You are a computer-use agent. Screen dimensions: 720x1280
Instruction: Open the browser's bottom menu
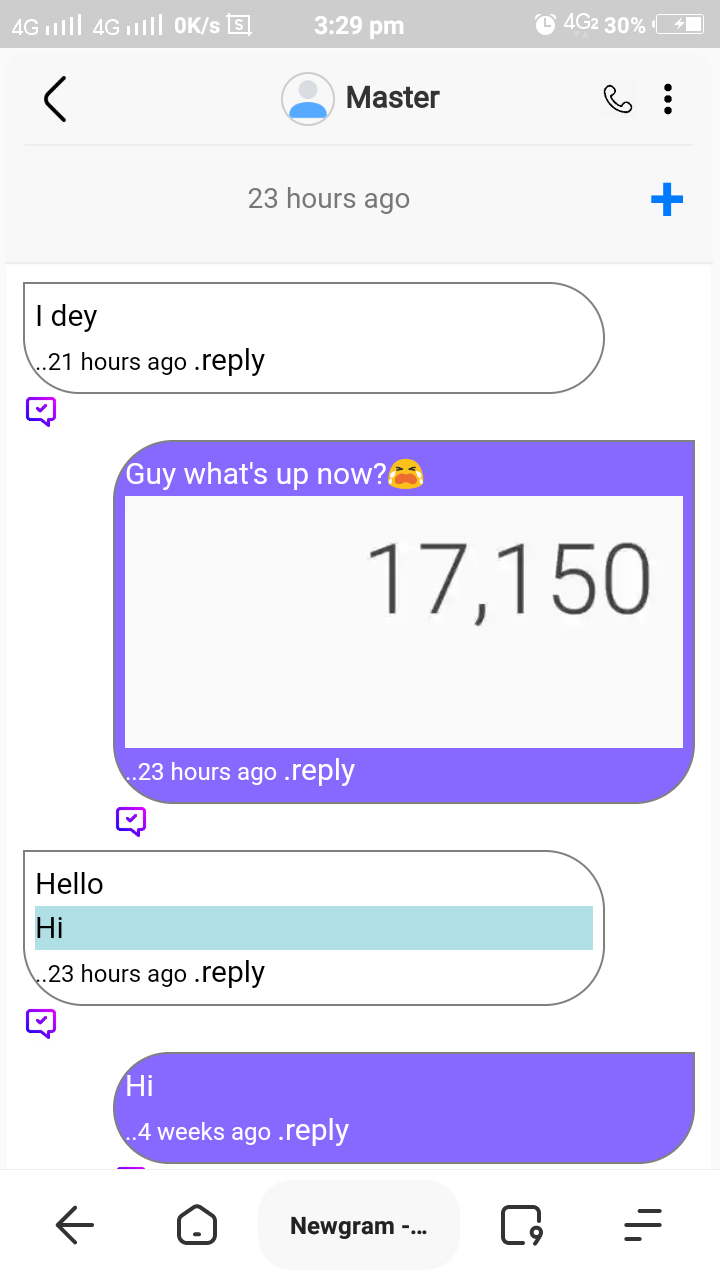click(x=642, y=1224)
